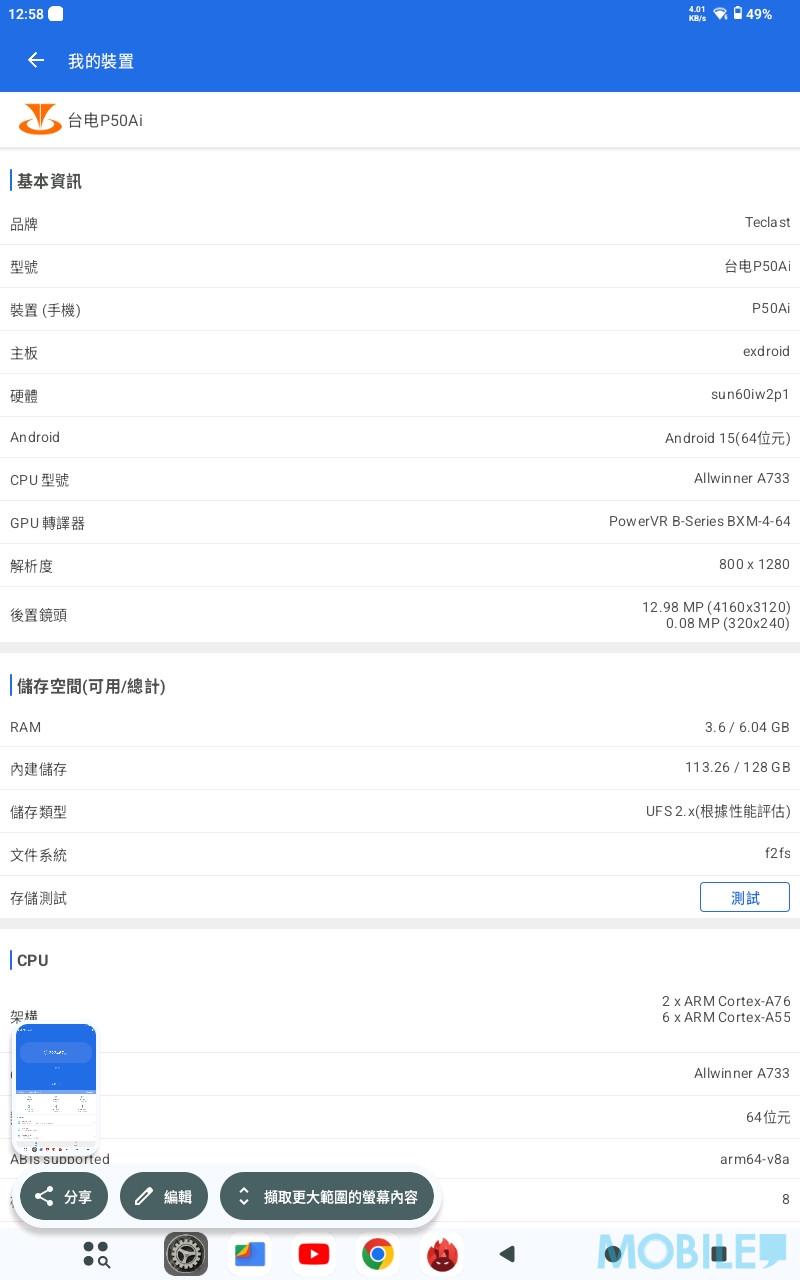Image resolution: width=800 pixels, height=1280 pixels.
Task: Open the AnTuTu app in taskbar
Action: coord(442,1254)
